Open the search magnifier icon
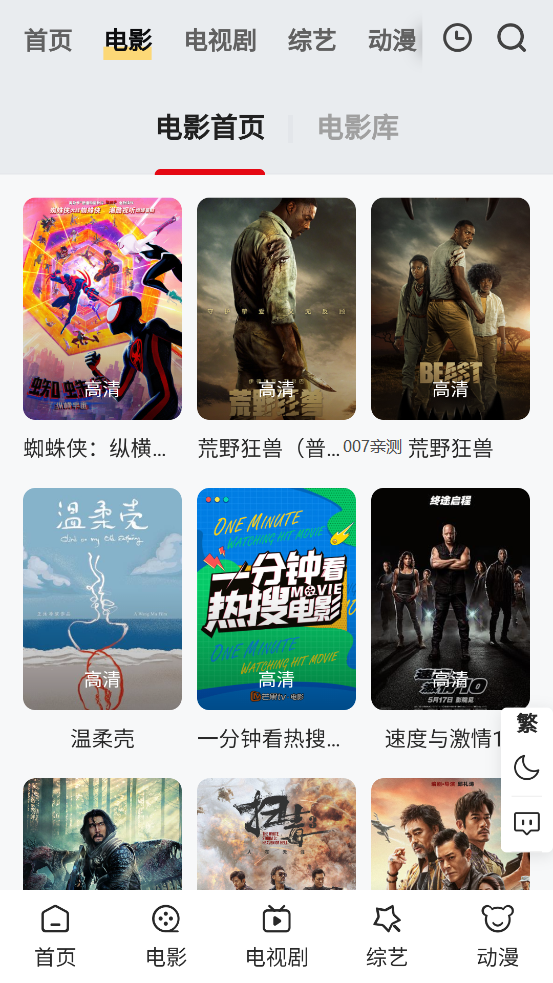The height and width of the screenshot is (983, 553). [x=512, y=38]
